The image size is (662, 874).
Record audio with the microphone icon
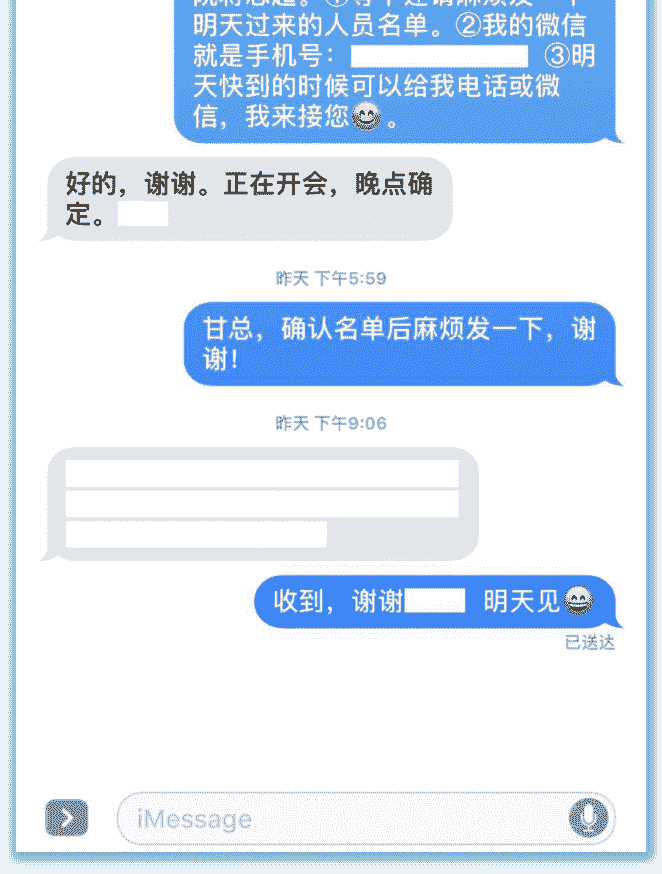tap(588, 819)
